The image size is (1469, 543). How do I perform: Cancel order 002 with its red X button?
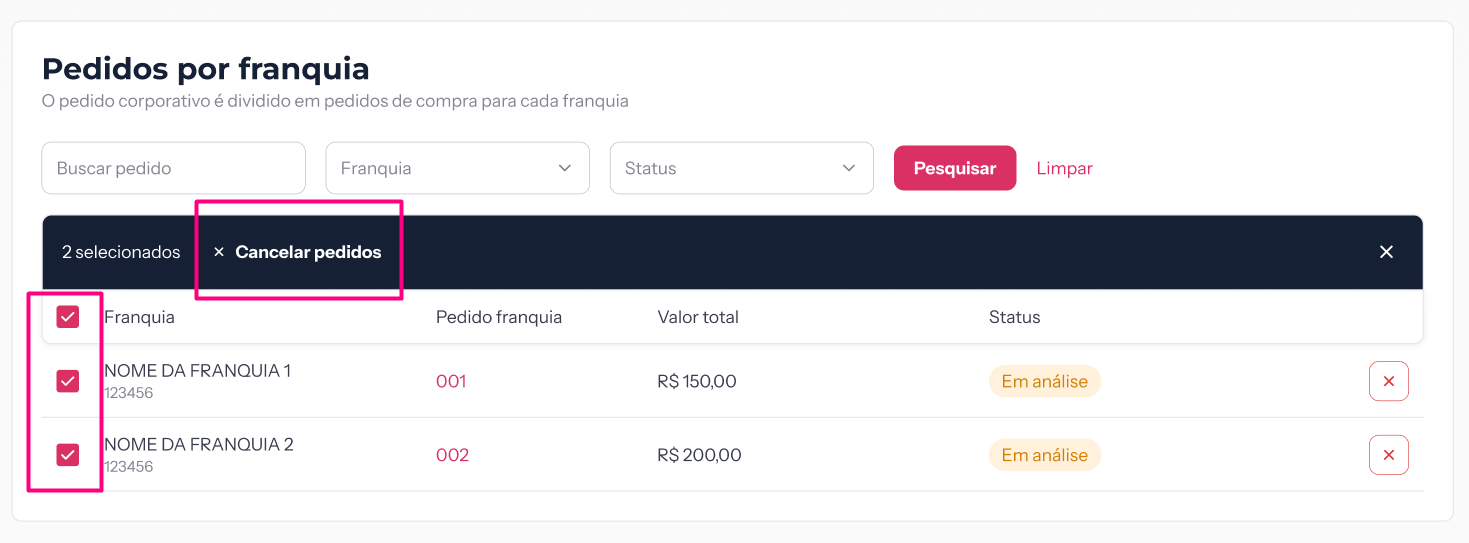click(1388, 455)
